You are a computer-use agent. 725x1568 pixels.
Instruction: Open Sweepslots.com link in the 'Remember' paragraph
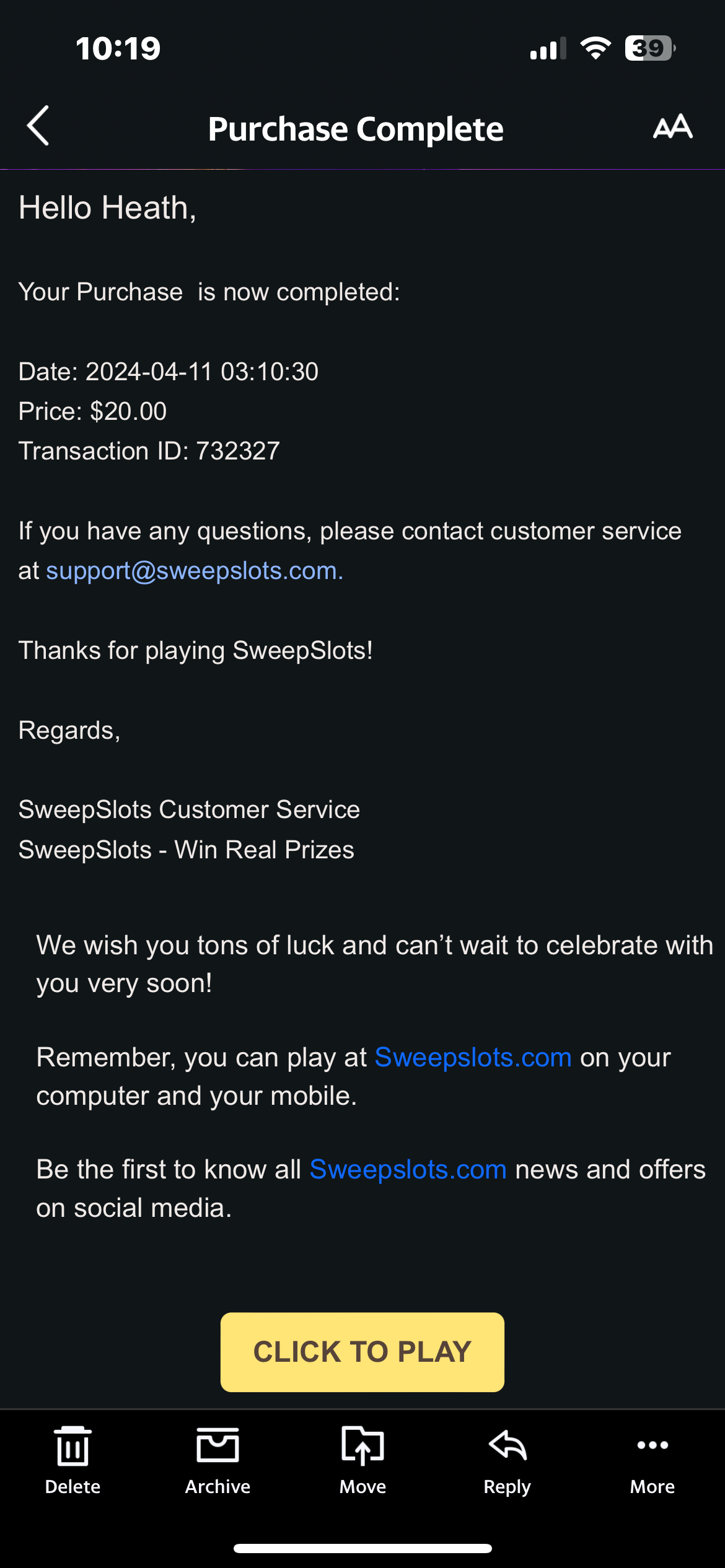(473, 1057)
